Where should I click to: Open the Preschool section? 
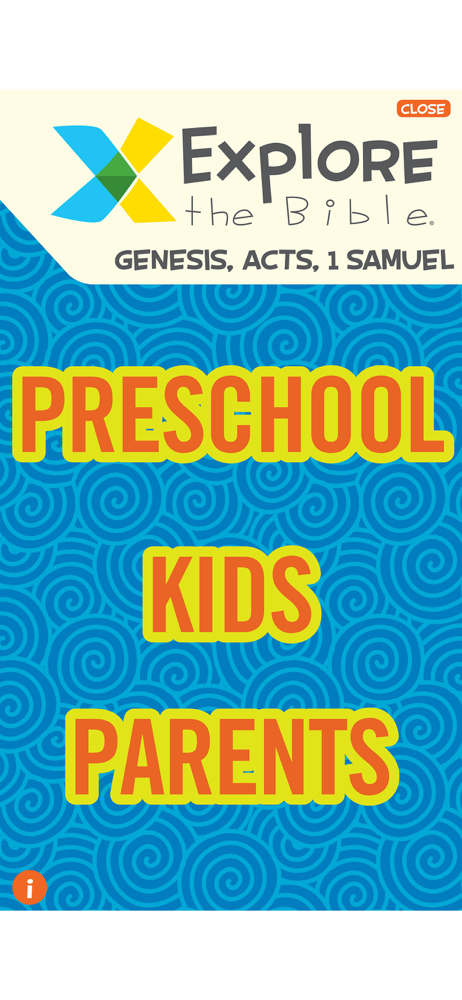coord(232,415)
